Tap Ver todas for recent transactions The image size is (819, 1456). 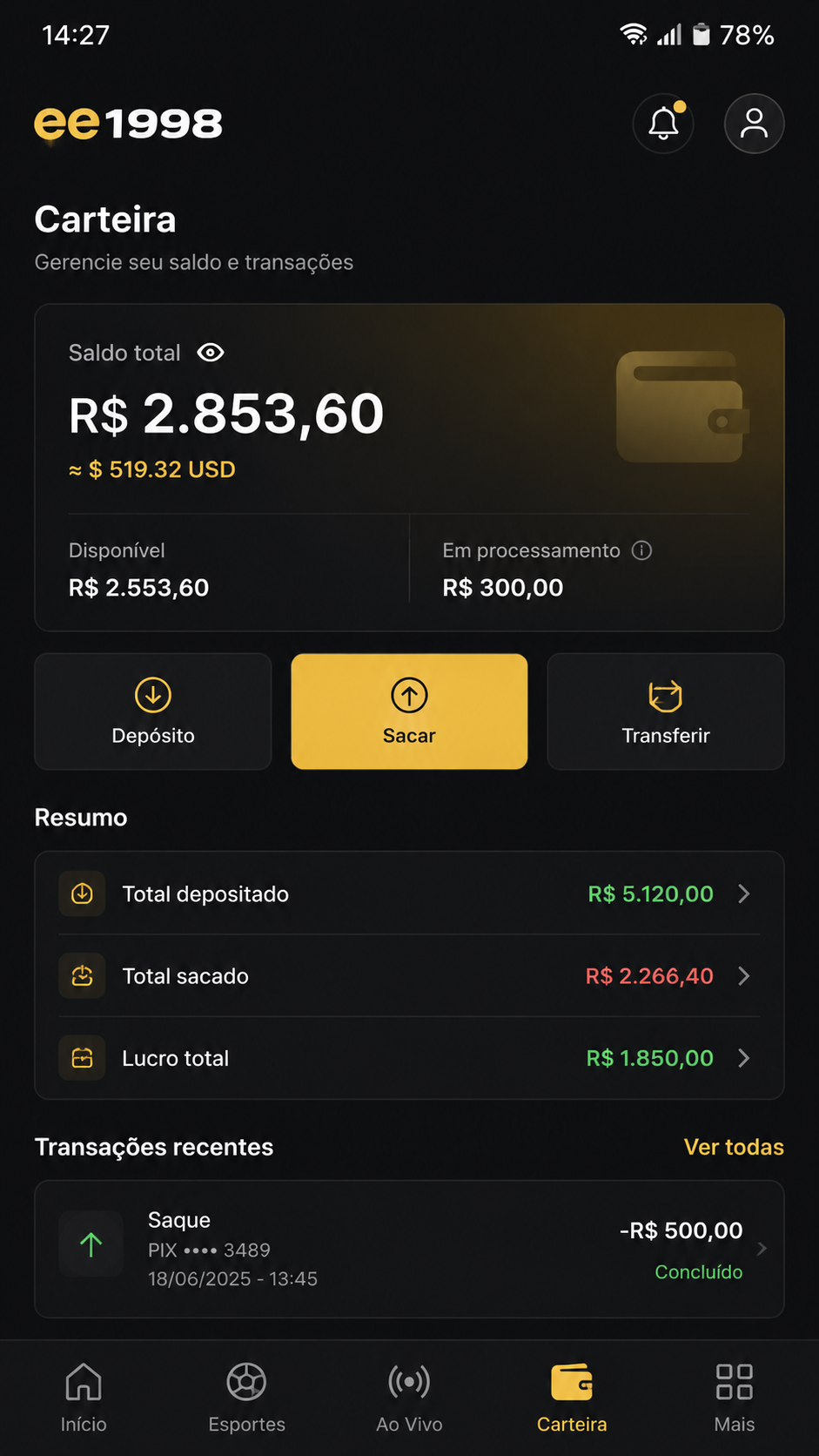(x=734, y=1147)
